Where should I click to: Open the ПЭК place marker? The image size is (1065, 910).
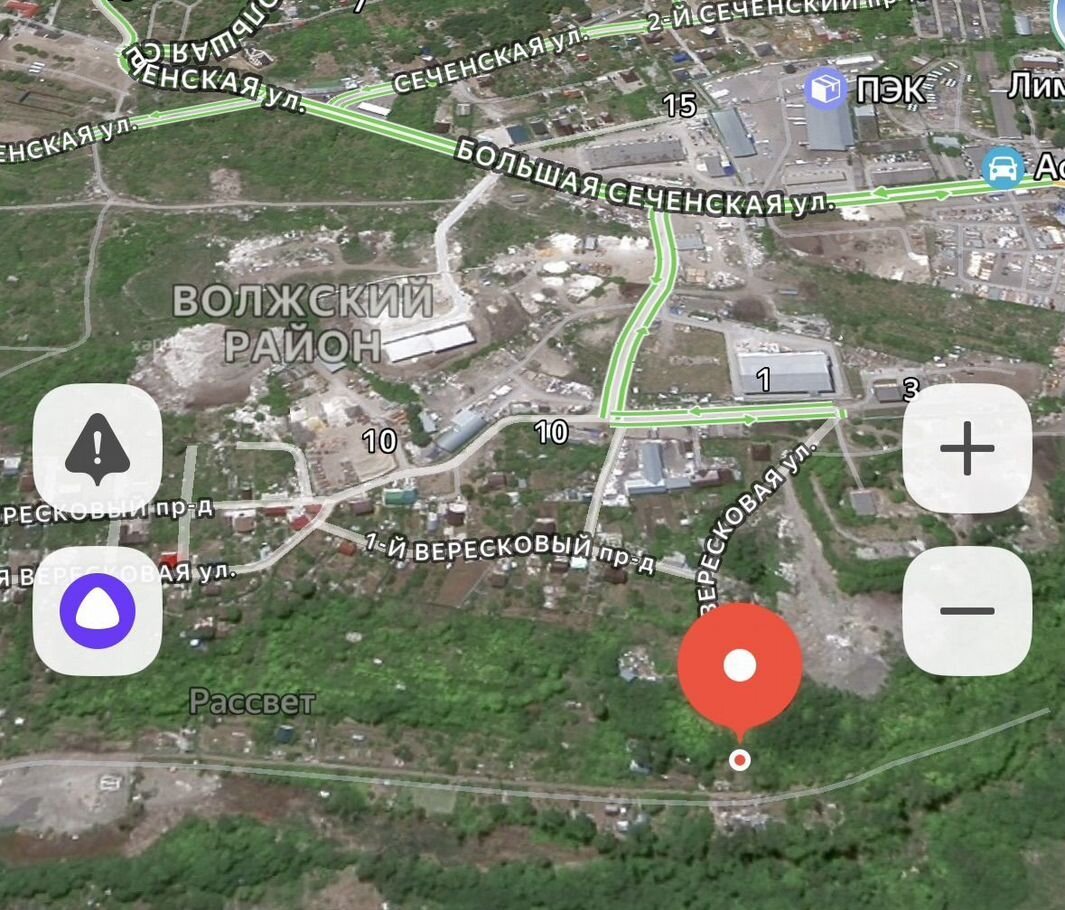(826, 89)
